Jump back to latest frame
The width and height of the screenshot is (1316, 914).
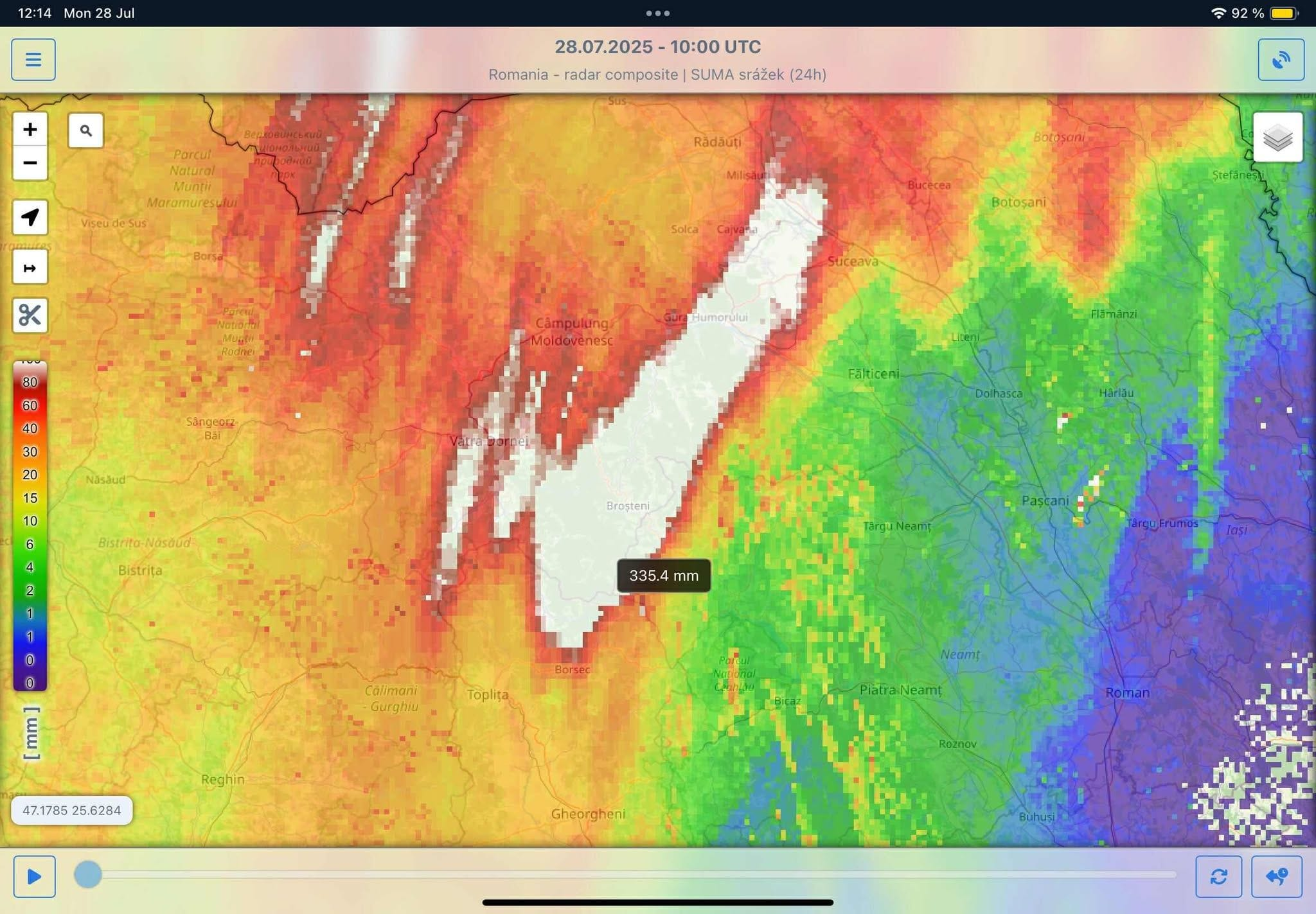[1276, 876]
